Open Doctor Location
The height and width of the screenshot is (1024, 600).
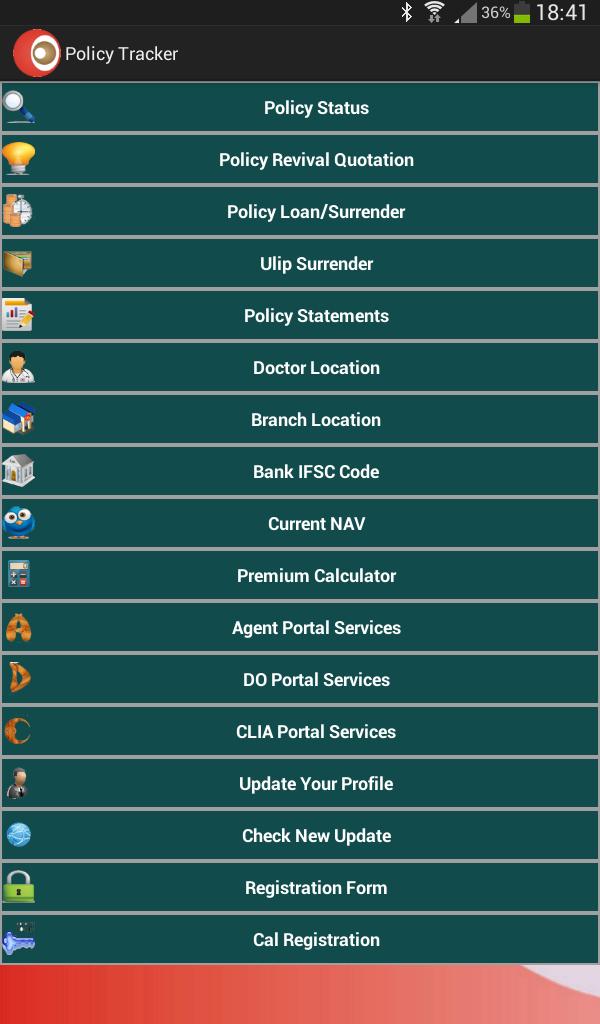[x=316, y=368]
